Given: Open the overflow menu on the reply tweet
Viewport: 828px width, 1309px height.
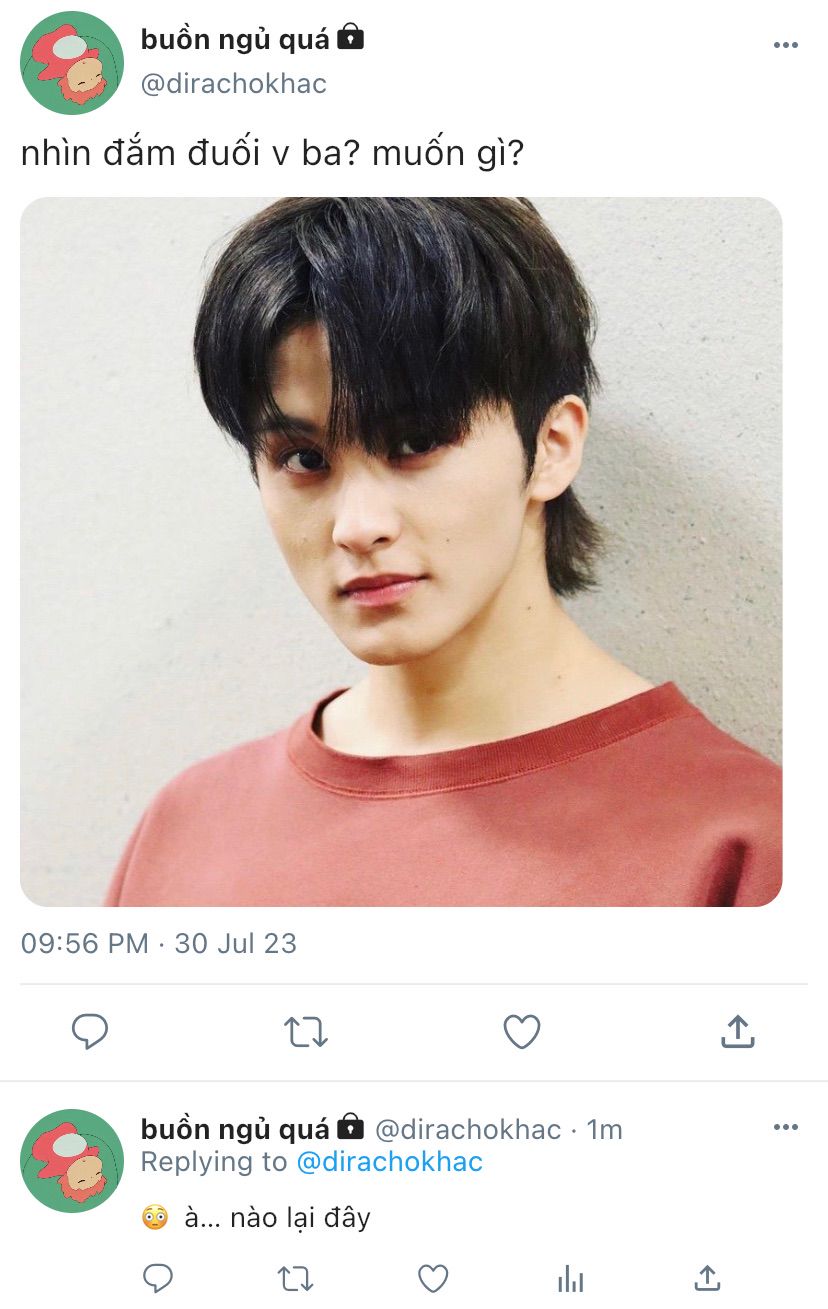Looking at the screenshot, I should pyautogui.click(x=786, y=1128).
